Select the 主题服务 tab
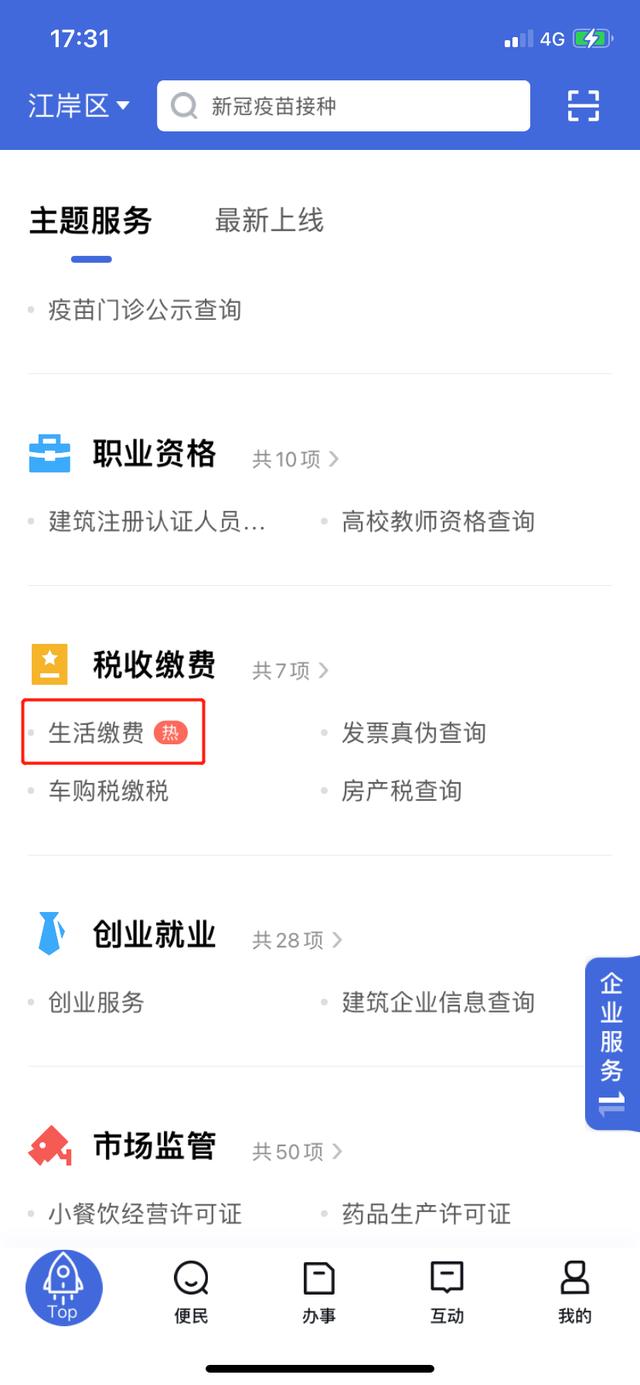This screenshot has width=640, height=1385. click(x=90, y=221)
